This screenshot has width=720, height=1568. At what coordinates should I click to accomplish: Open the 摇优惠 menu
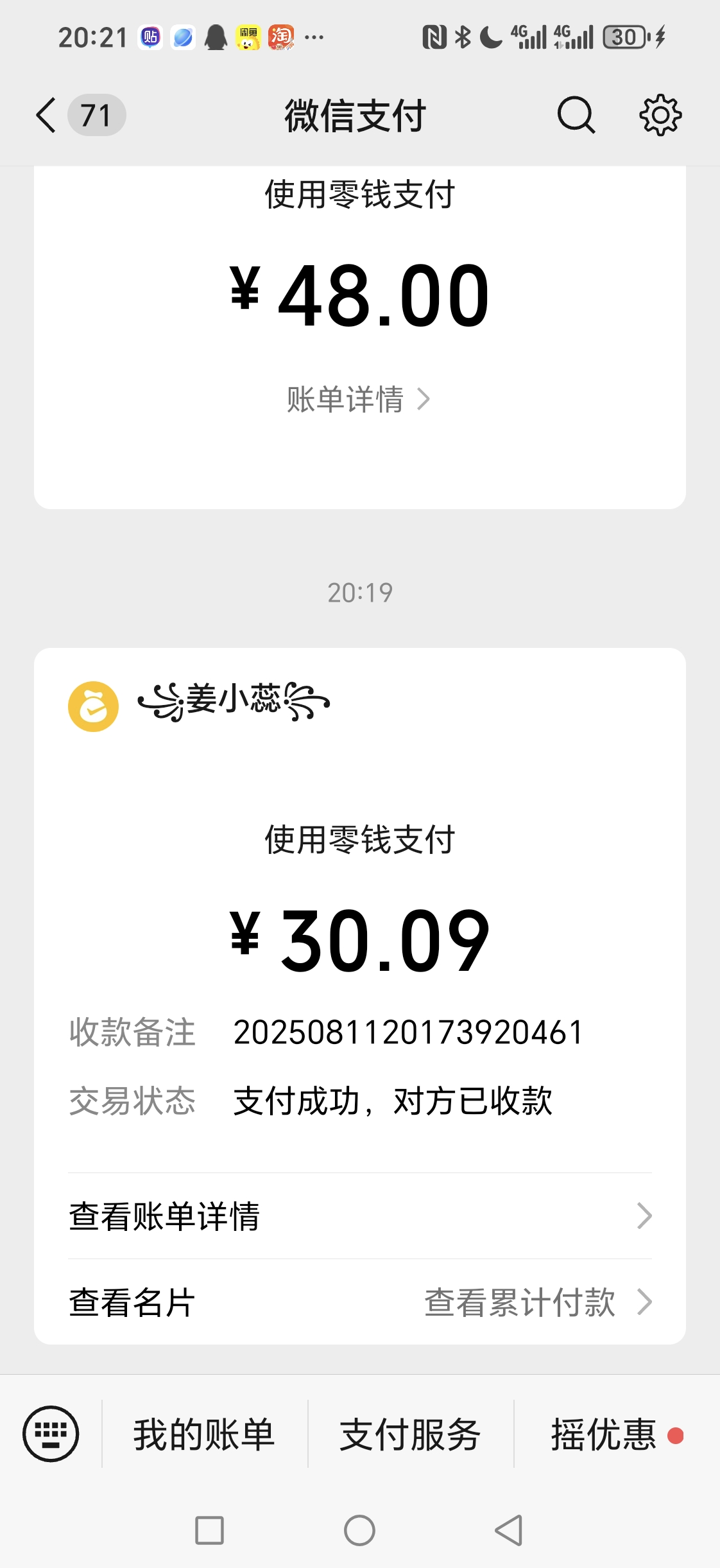coord(604,1434)
